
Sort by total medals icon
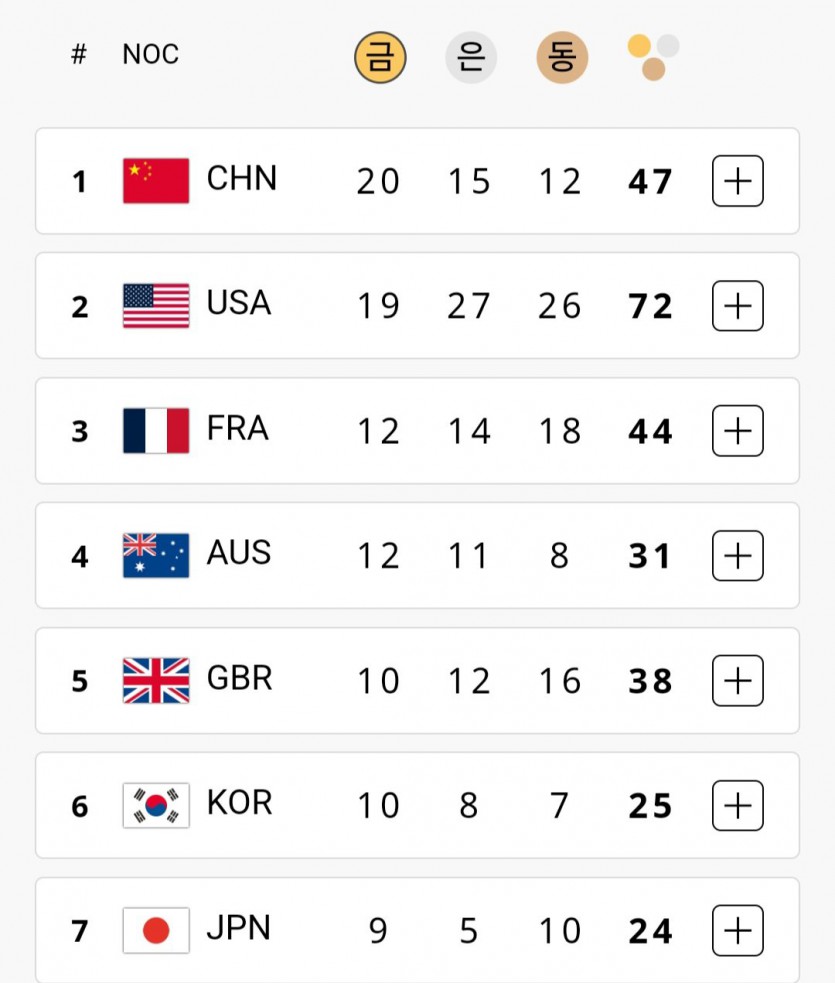(x=653, y=57)
